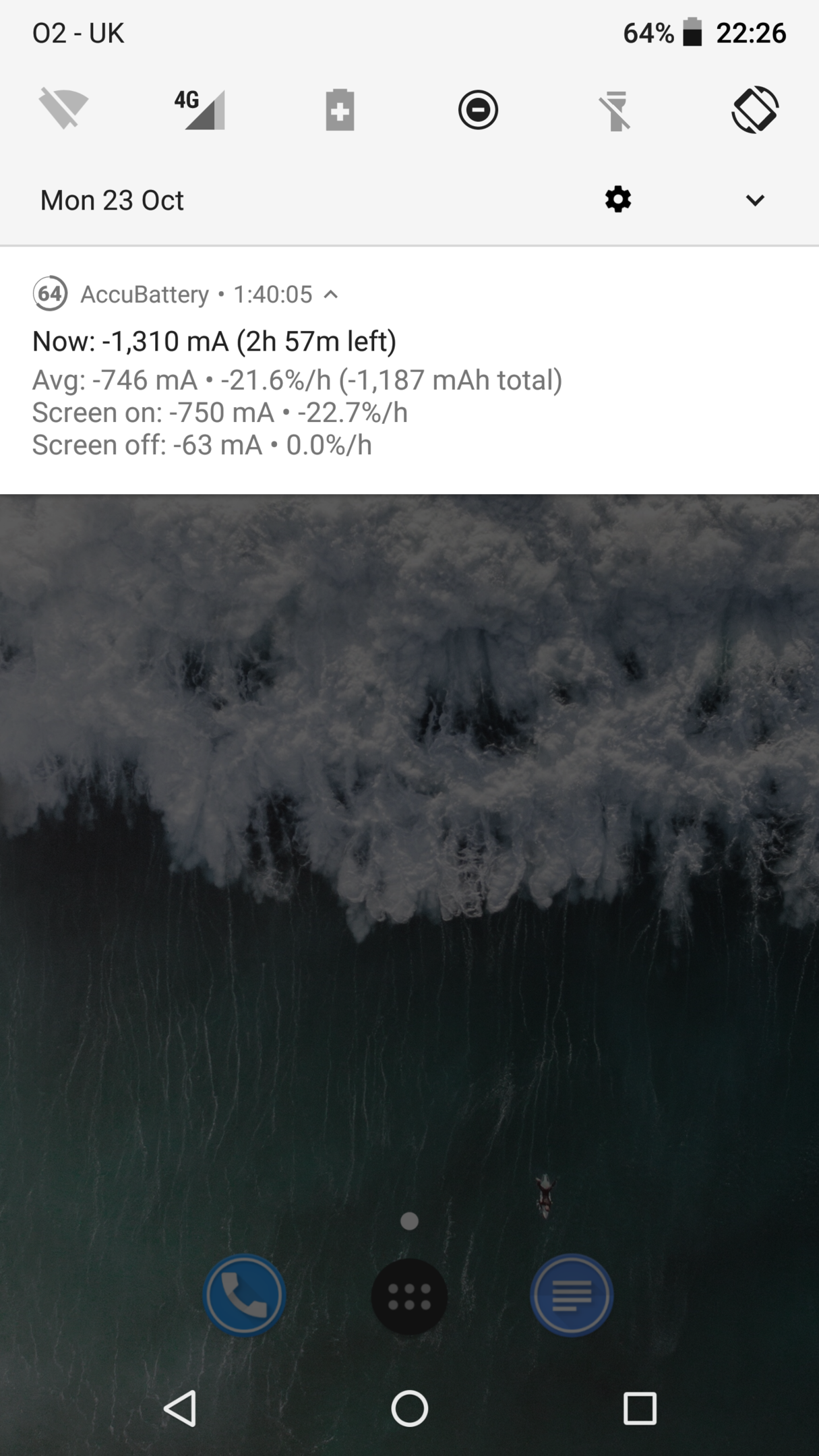Viewport: 819px width, 1456px height.
Task: Toggle the Wi-Fi quick setting
Action: click(63, 109)
